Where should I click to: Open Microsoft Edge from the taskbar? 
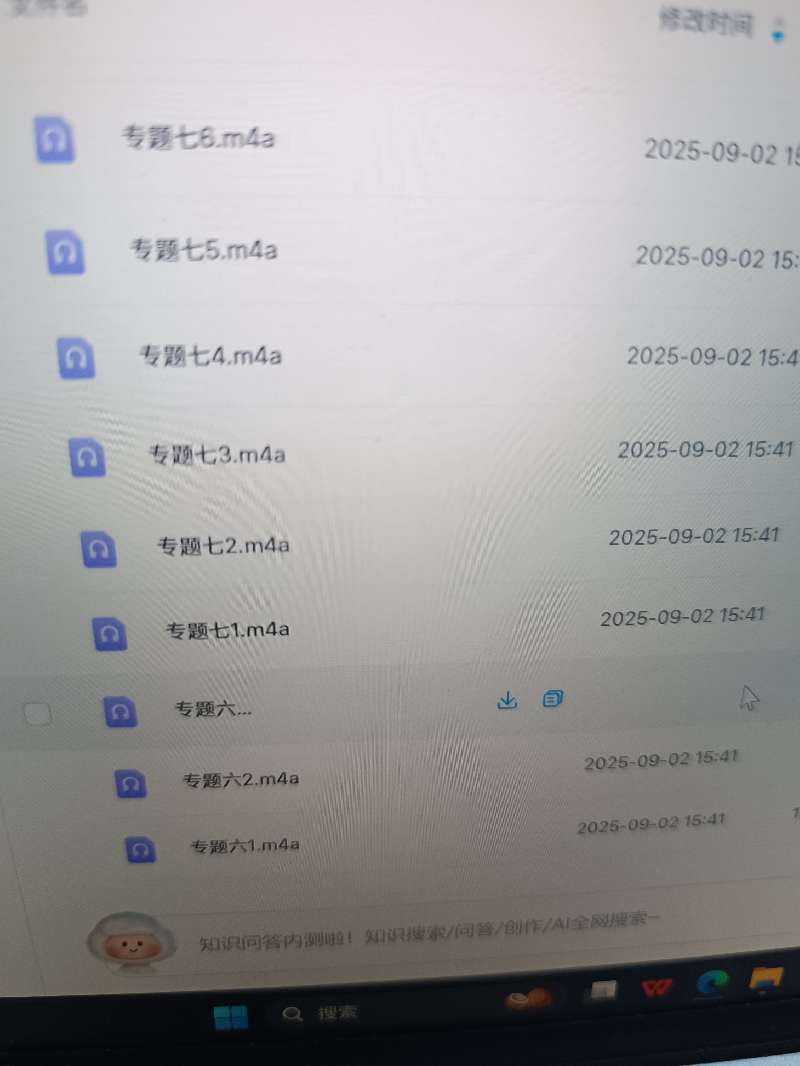point(712,985)
